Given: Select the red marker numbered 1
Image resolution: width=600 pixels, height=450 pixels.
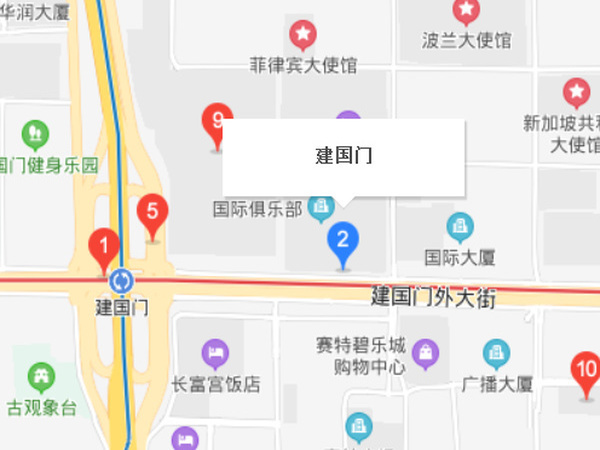Looking at the screenshot, I should coord(104,247).
